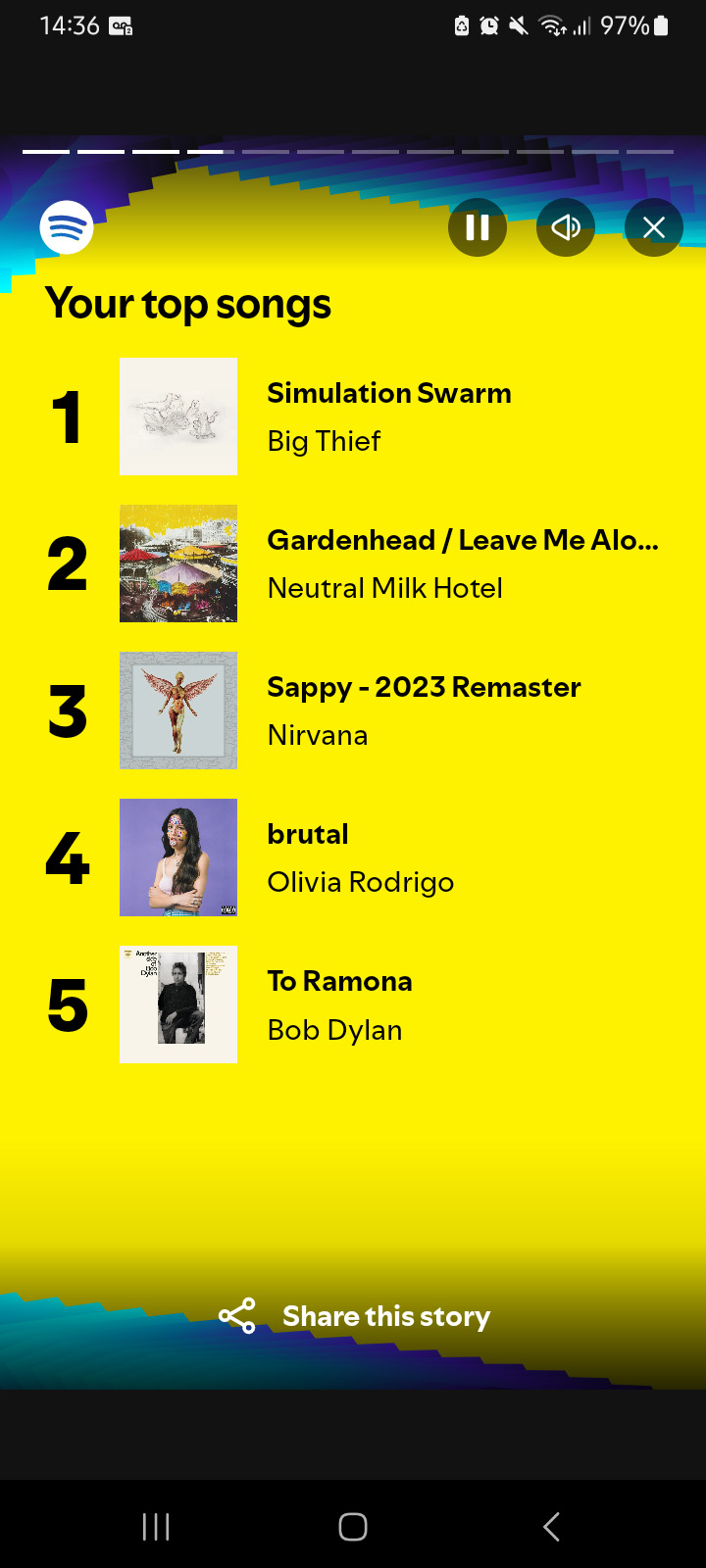Mute the story sound
The width and height of the screenshot is (706, 1568).
pyautogui.click(x=566, y=227)
